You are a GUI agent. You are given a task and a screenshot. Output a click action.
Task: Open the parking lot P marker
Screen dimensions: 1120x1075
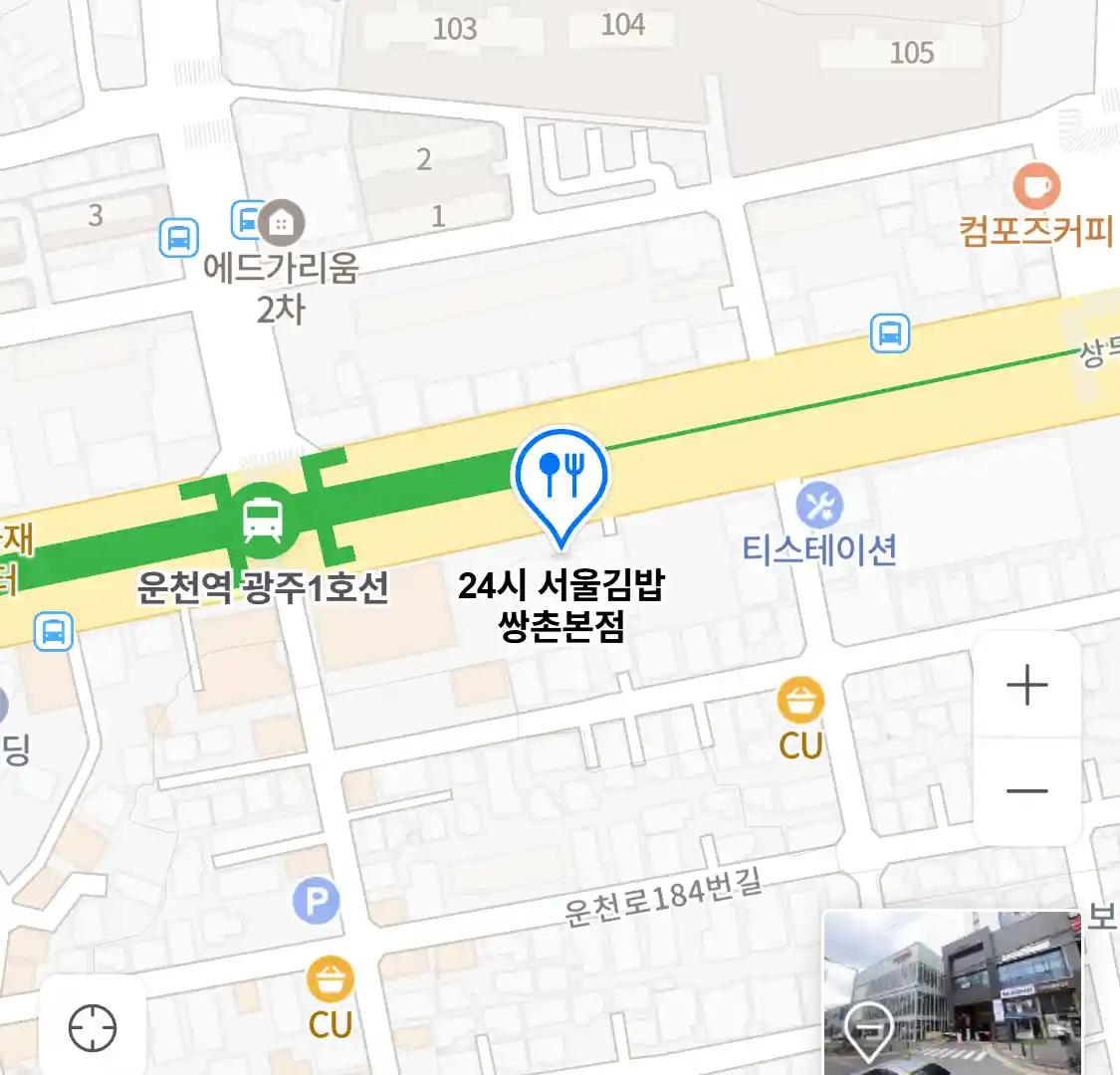tap(317, 903)
